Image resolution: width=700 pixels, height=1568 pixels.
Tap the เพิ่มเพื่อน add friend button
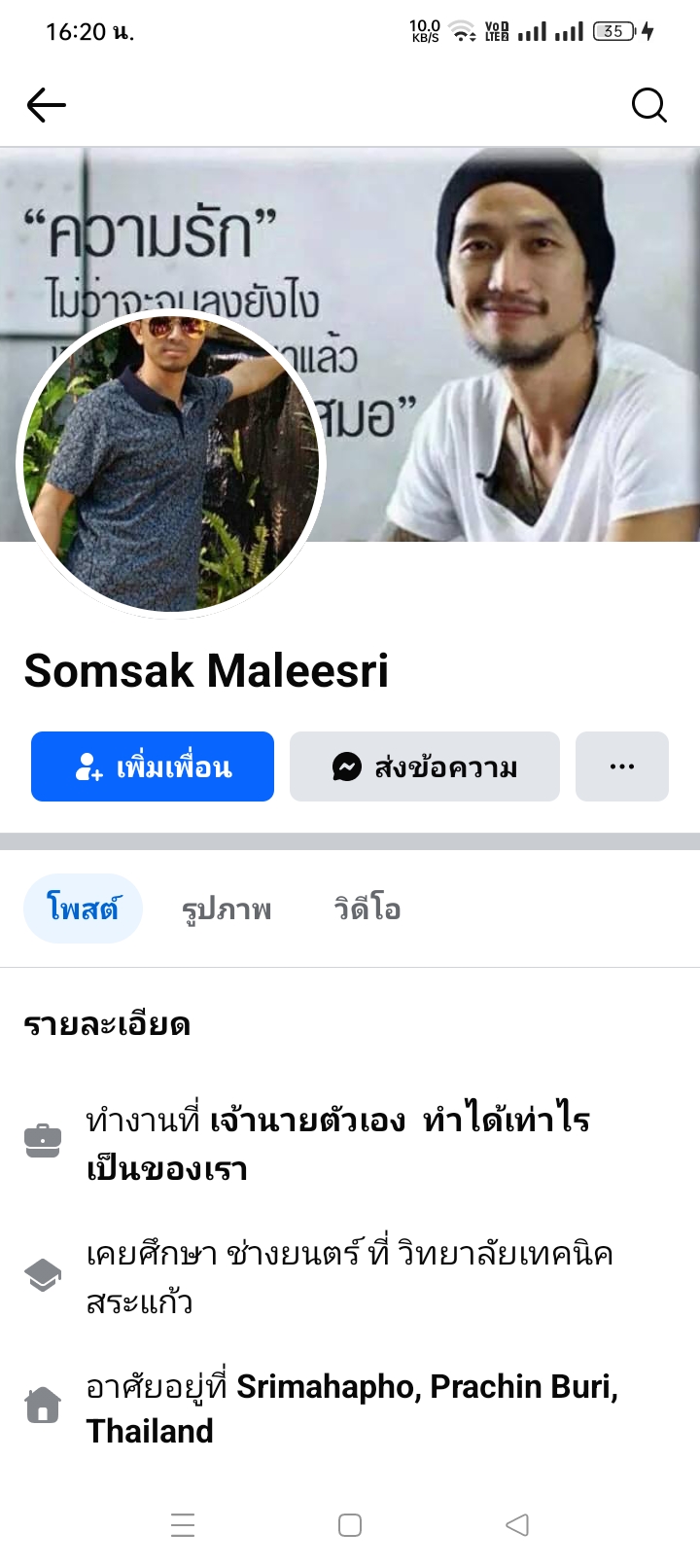(x=153, y=766)
